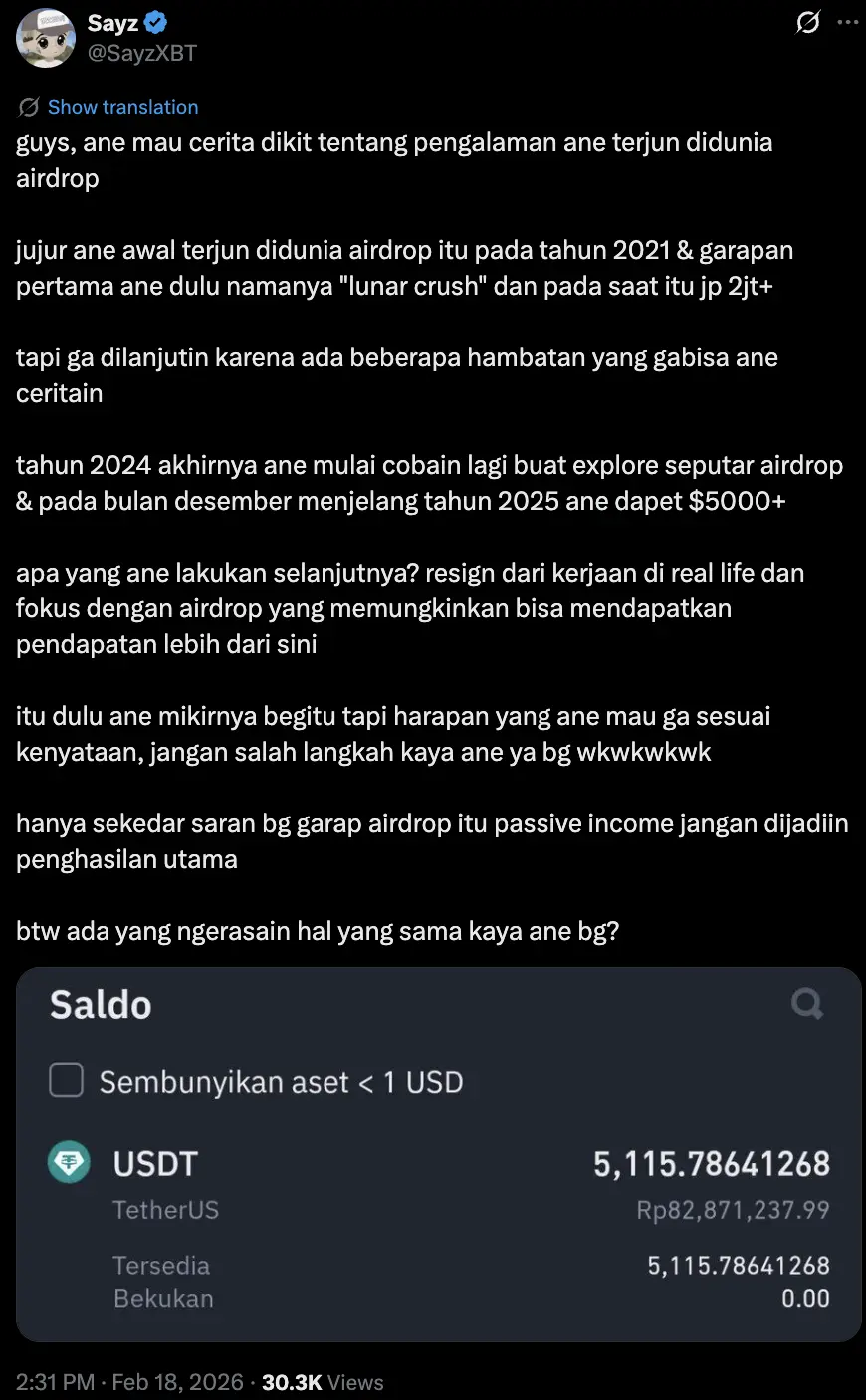Click the Feb 18, 2026 timestamp

click(x=176, y=1382)
